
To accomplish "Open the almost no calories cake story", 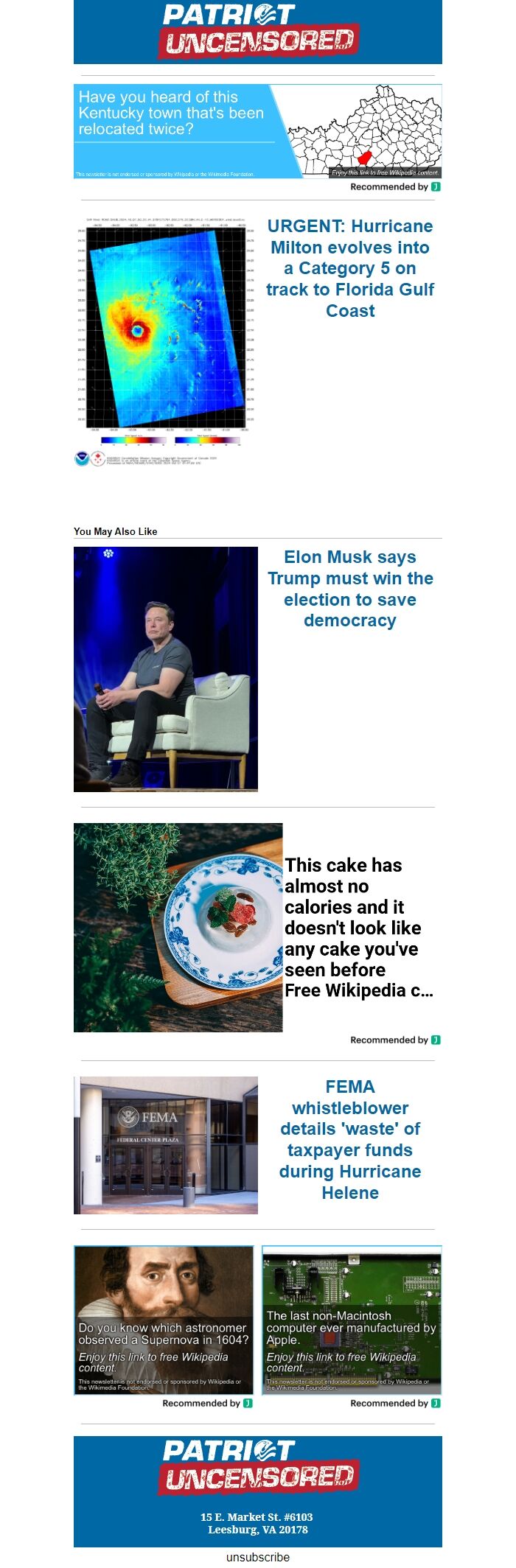I will (358, 927).
